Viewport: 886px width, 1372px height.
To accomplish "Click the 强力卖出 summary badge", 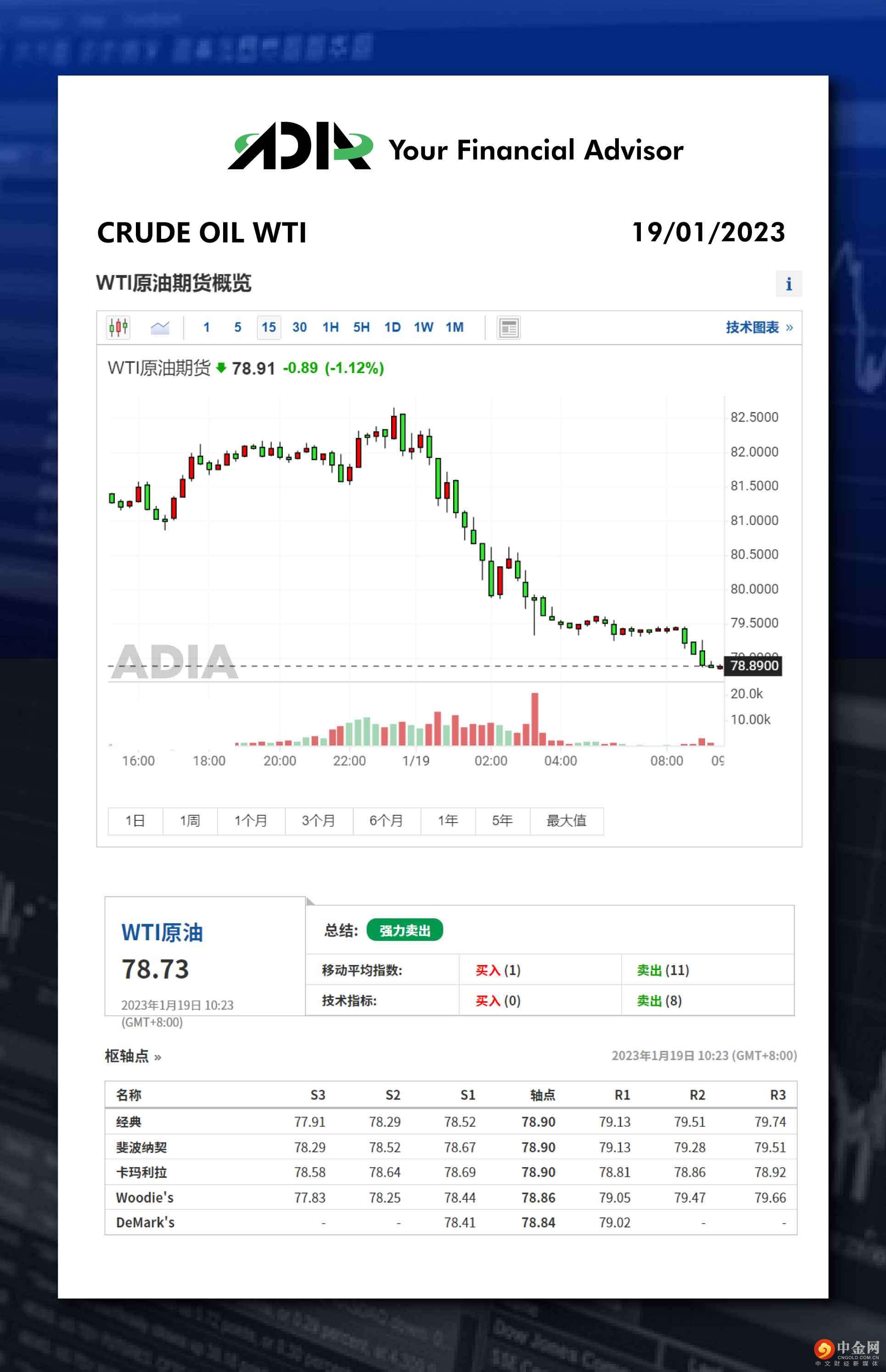I will click(x=404, y=930).
